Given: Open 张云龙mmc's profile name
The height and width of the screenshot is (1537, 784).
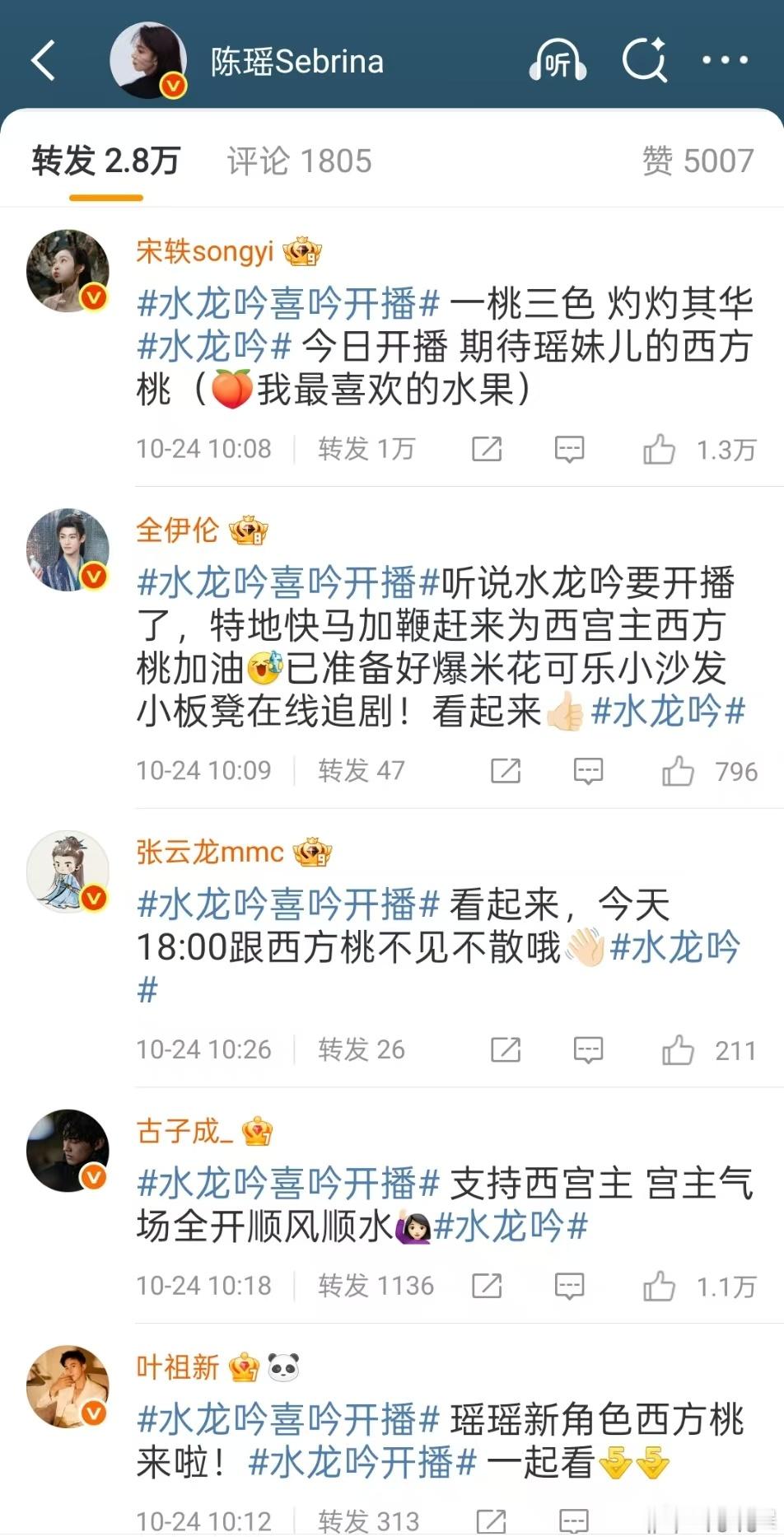Looking at the screenshot, I should coord(208,854).
